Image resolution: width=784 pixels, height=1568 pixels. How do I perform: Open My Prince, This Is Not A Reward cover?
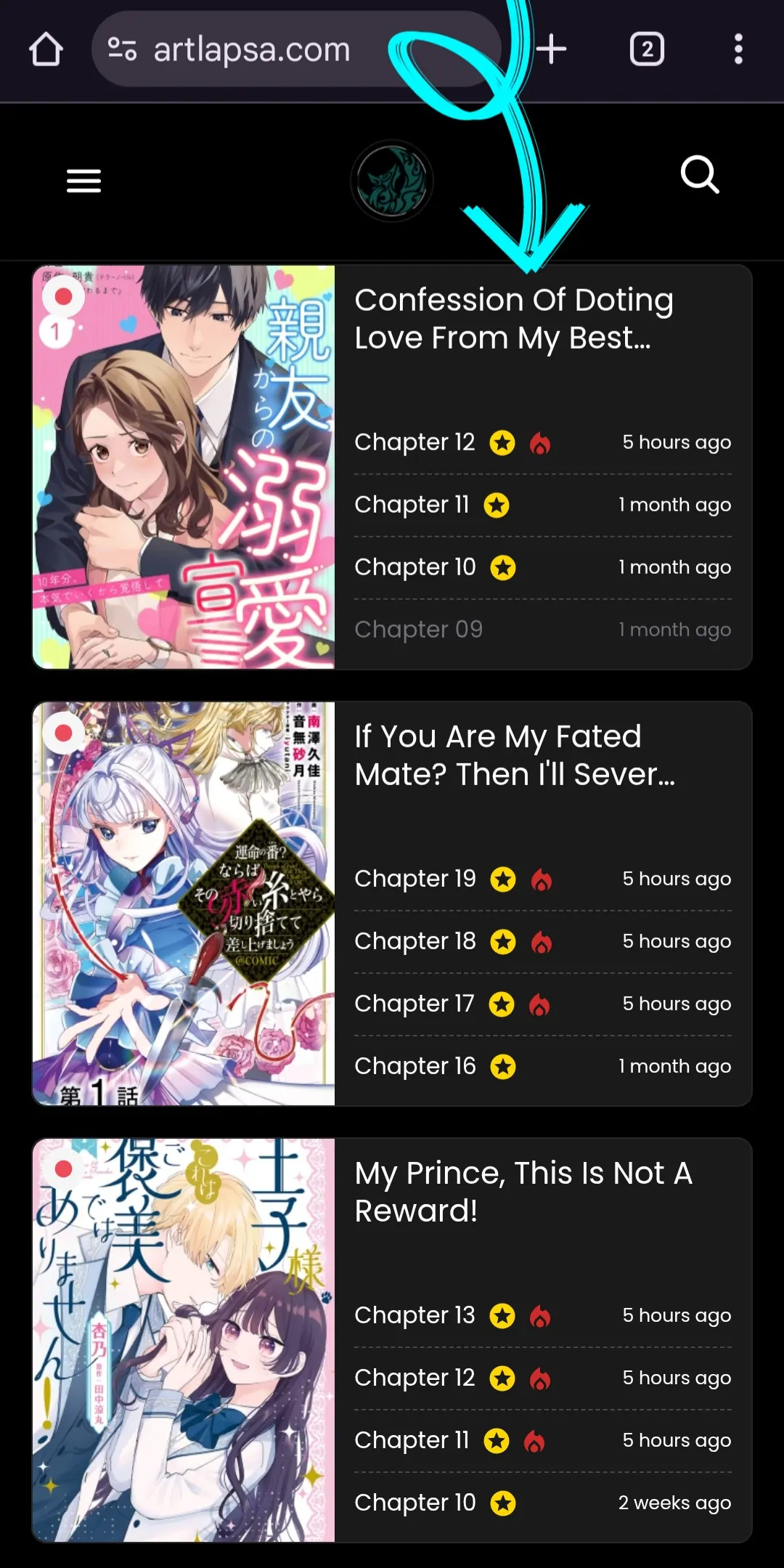point(183,1339)
